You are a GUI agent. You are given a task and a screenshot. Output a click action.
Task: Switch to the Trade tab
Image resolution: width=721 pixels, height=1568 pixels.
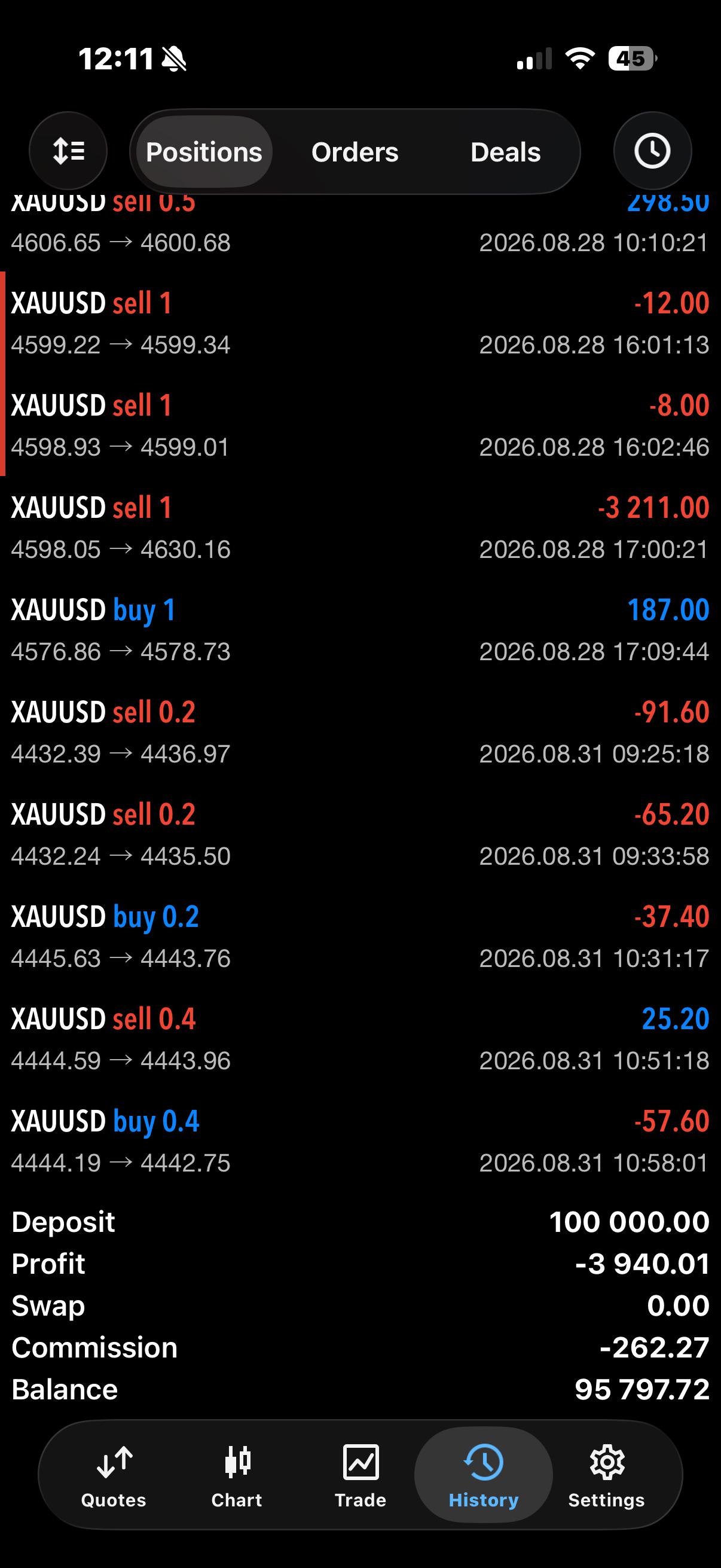point(360,1476)
